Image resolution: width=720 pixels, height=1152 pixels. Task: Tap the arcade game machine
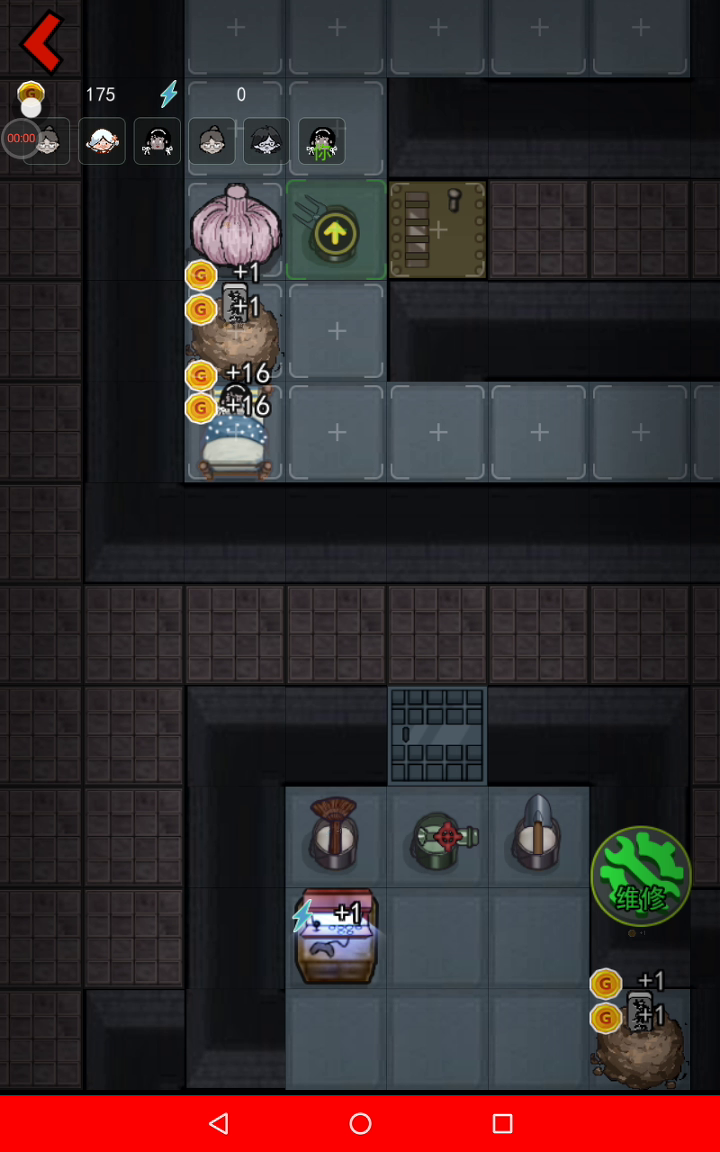pyautogui.click(x=336, y=938)
